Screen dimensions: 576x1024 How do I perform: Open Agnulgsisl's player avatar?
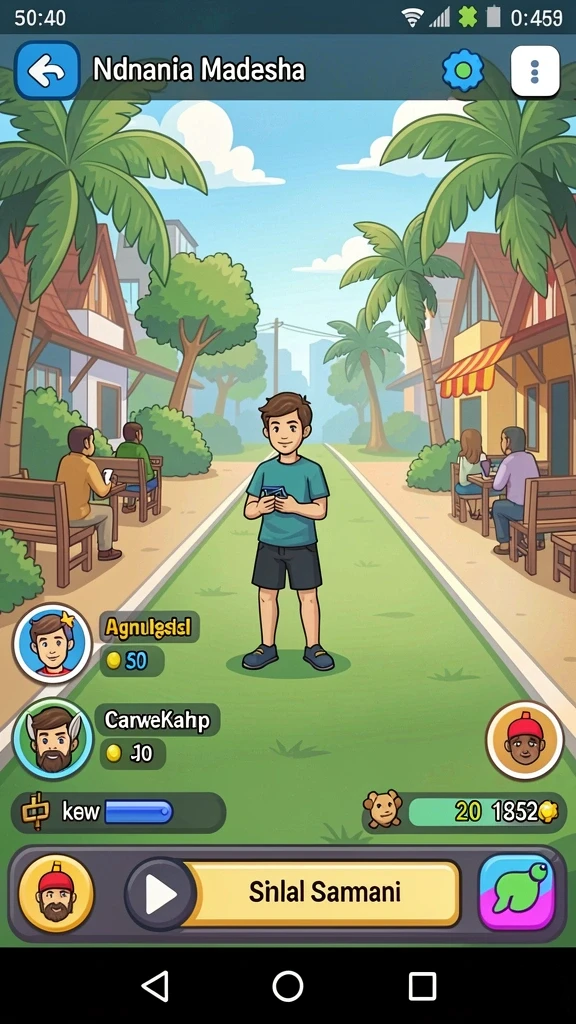click(x=52, y=643)
